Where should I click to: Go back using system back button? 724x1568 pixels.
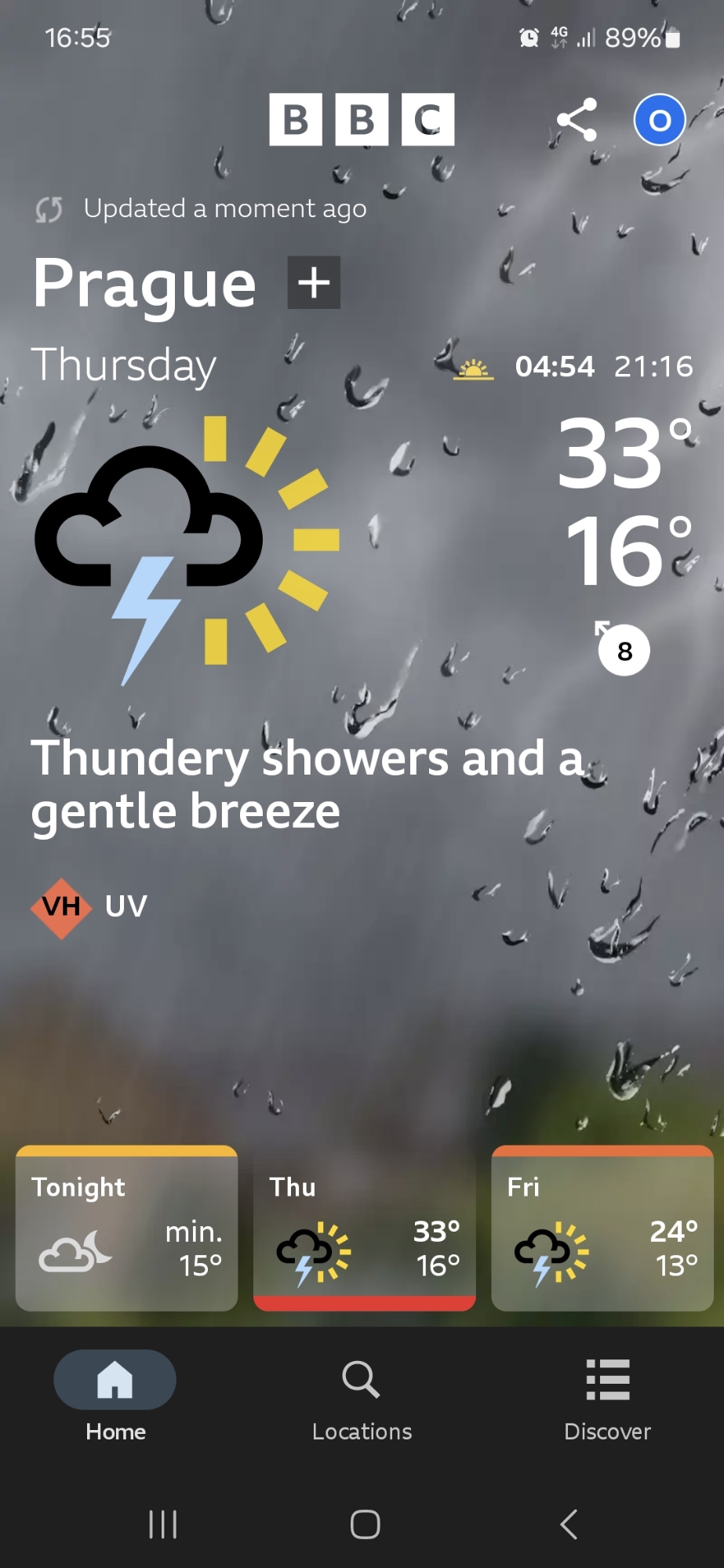569,1525
